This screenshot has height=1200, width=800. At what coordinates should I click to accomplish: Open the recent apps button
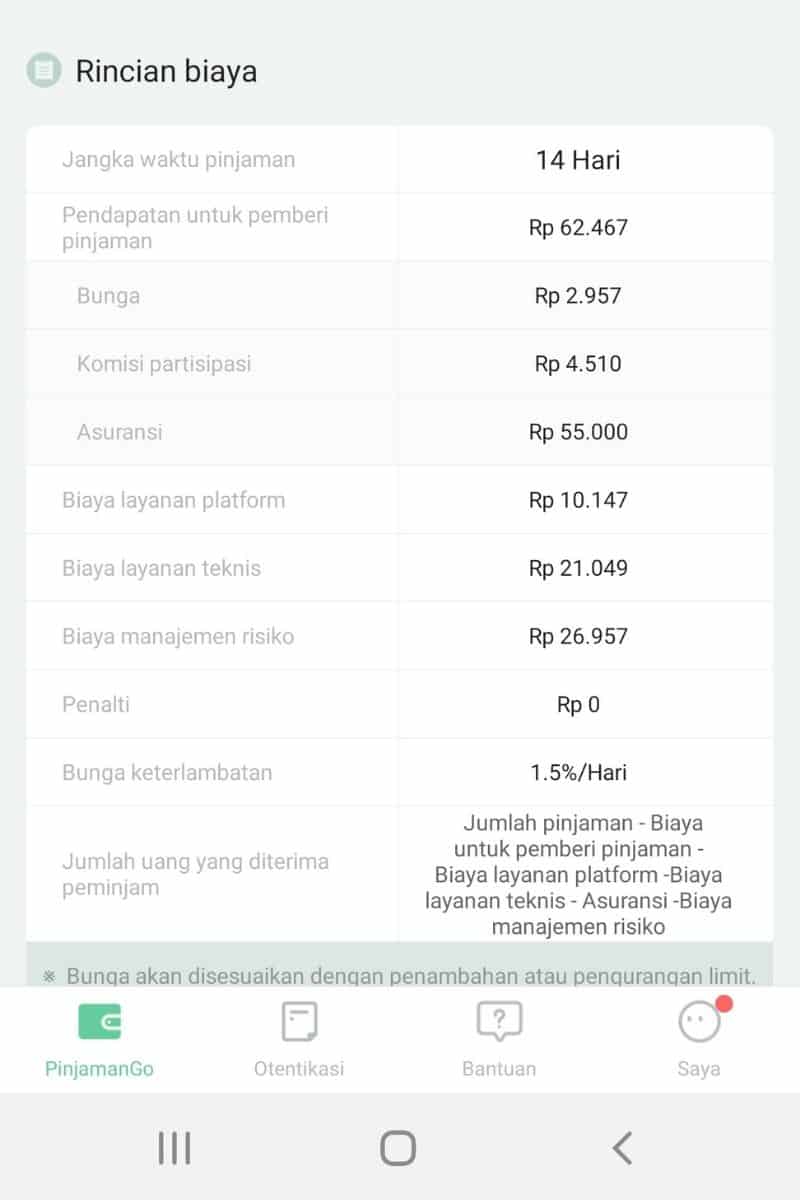click(x=174, y=1148)
